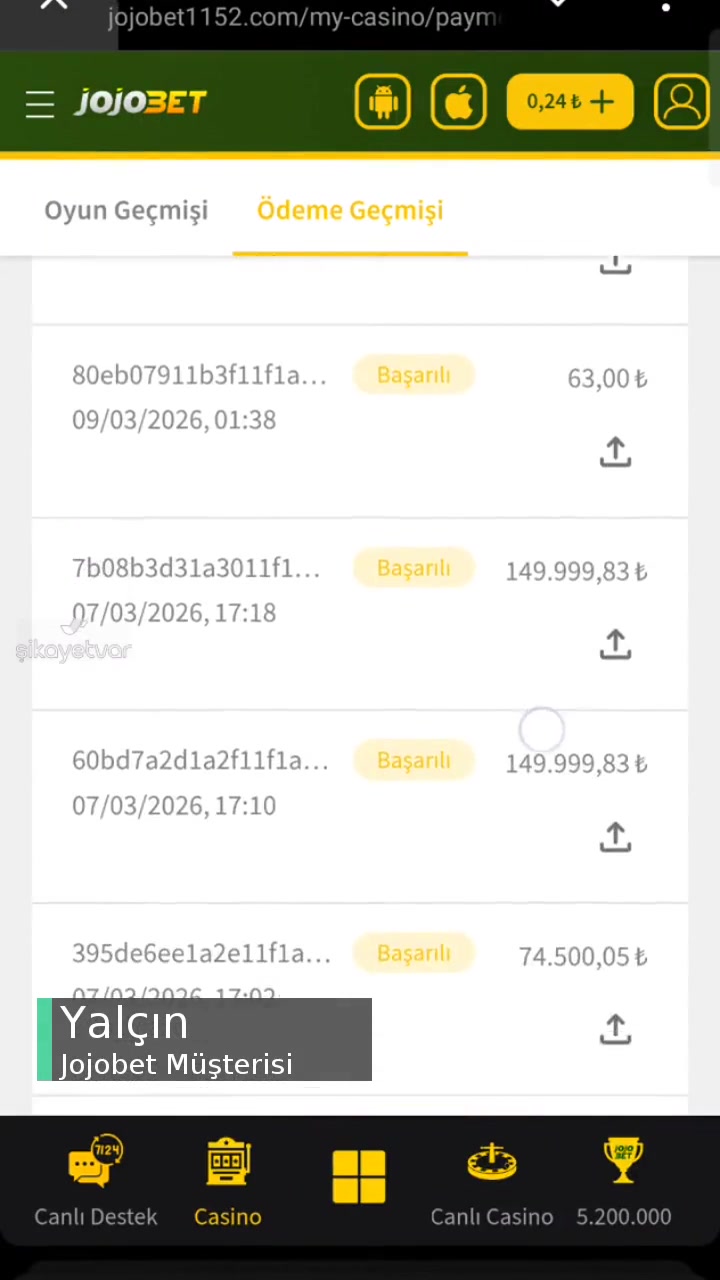Tap the jojobet1152.com address bar
The height and width of the screenshot is (1280, 720).
click(x=300, y=17)
